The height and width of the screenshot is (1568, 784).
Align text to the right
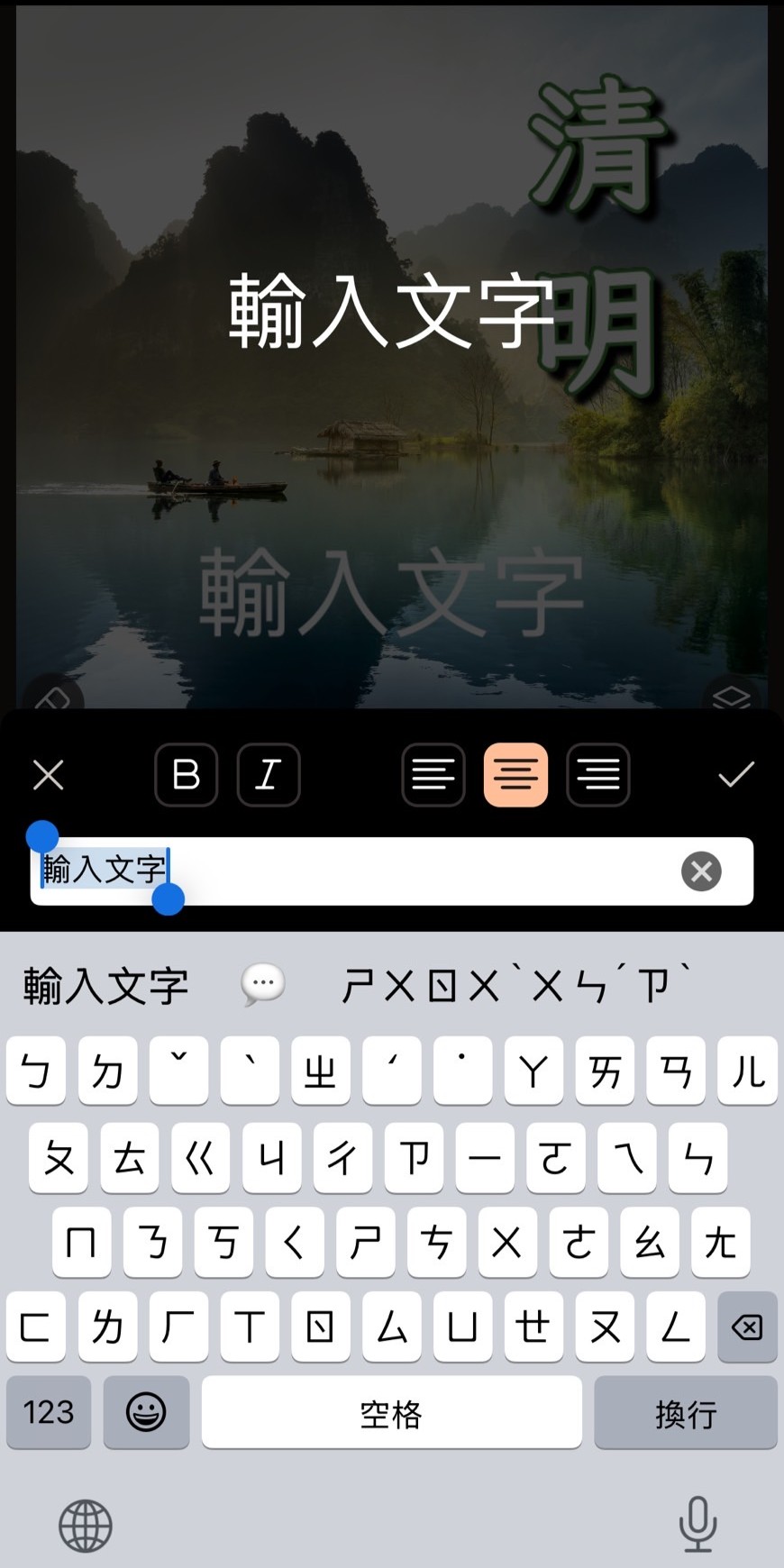coord(598,774)
